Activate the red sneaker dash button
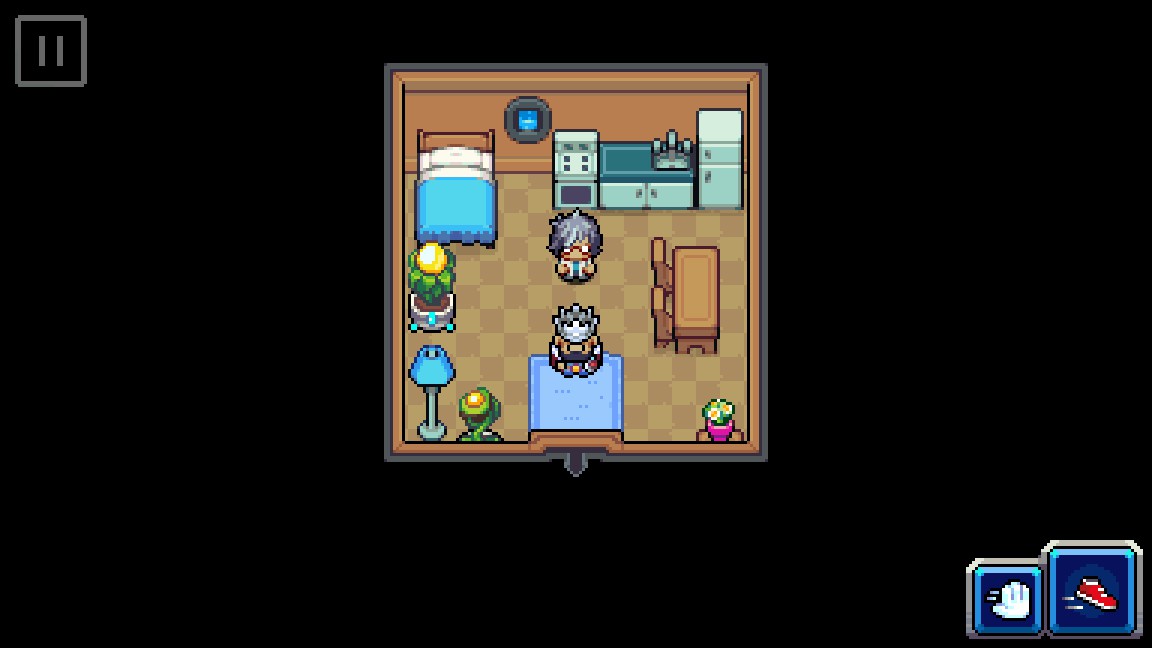The height and width of the screenshot is (648, 1152). click(1093, 590)
